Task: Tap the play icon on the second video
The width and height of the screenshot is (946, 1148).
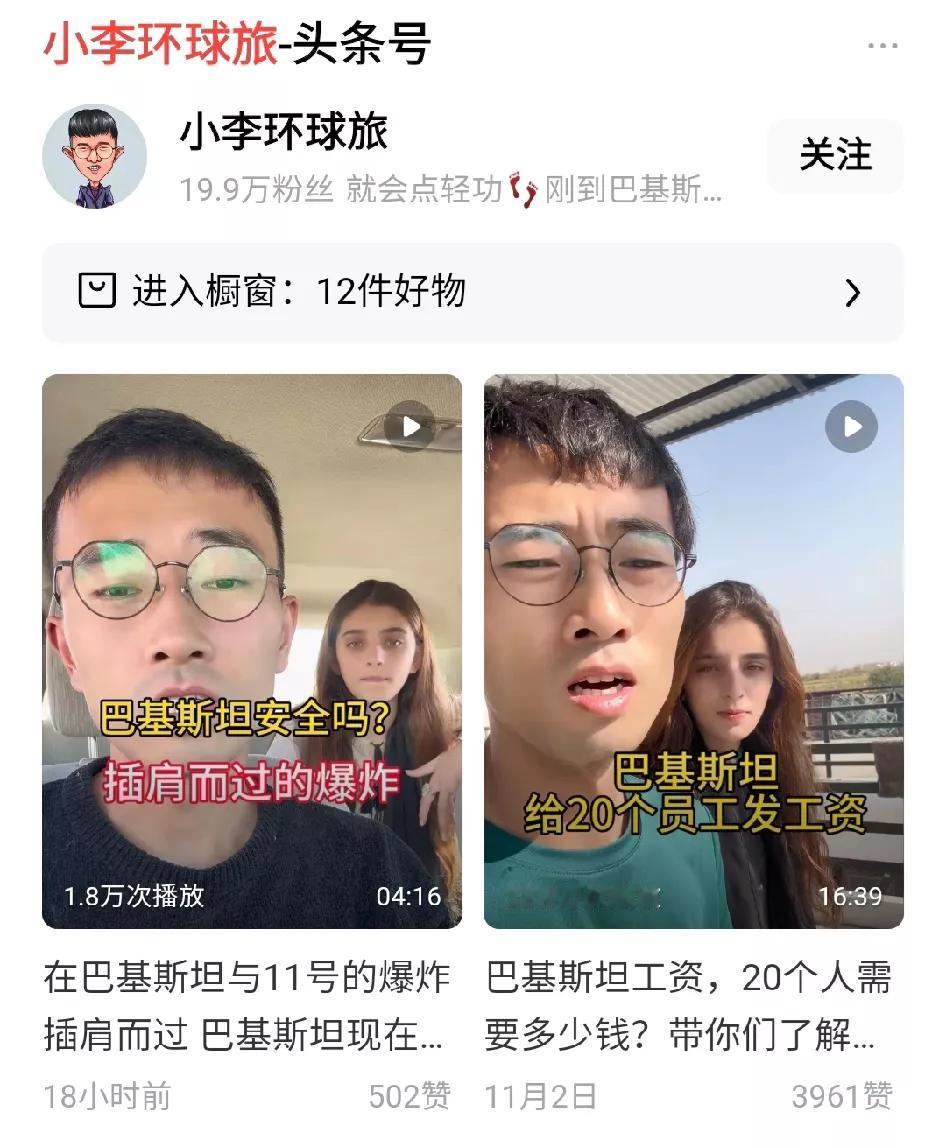Action: click(x=851, y=425)
